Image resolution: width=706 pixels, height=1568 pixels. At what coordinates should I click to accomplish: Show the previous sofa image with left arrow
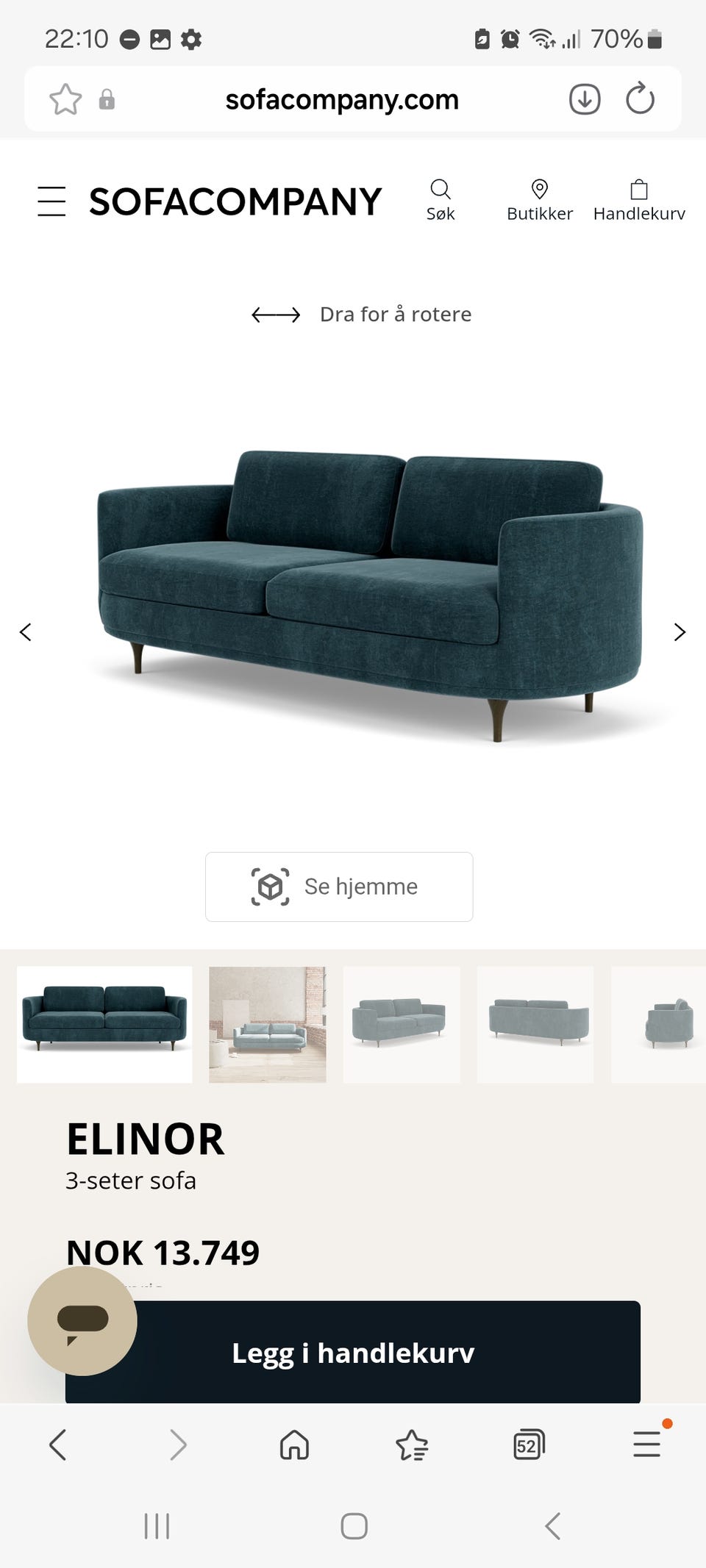point(26,631)
